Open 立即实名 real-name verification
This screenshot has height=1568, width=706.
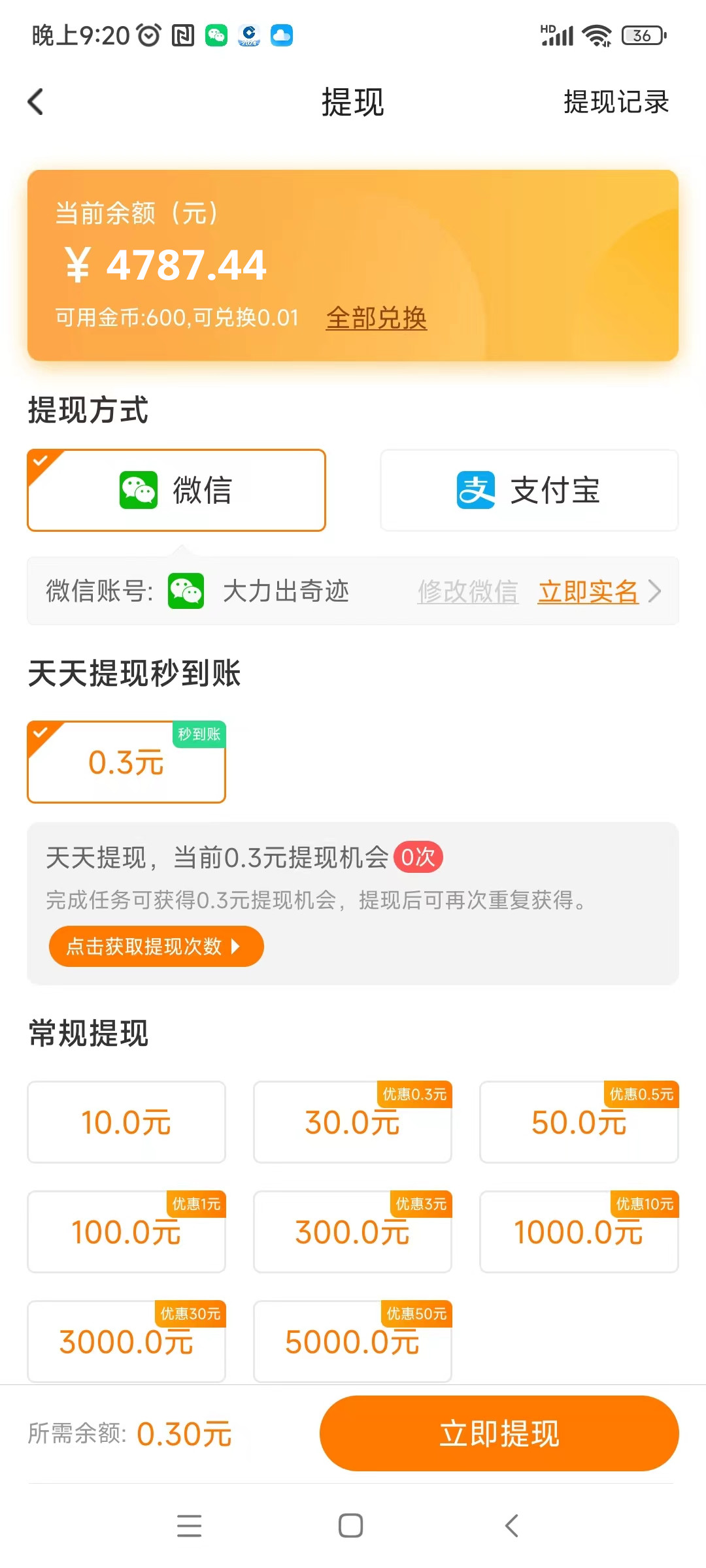point(588,591)
